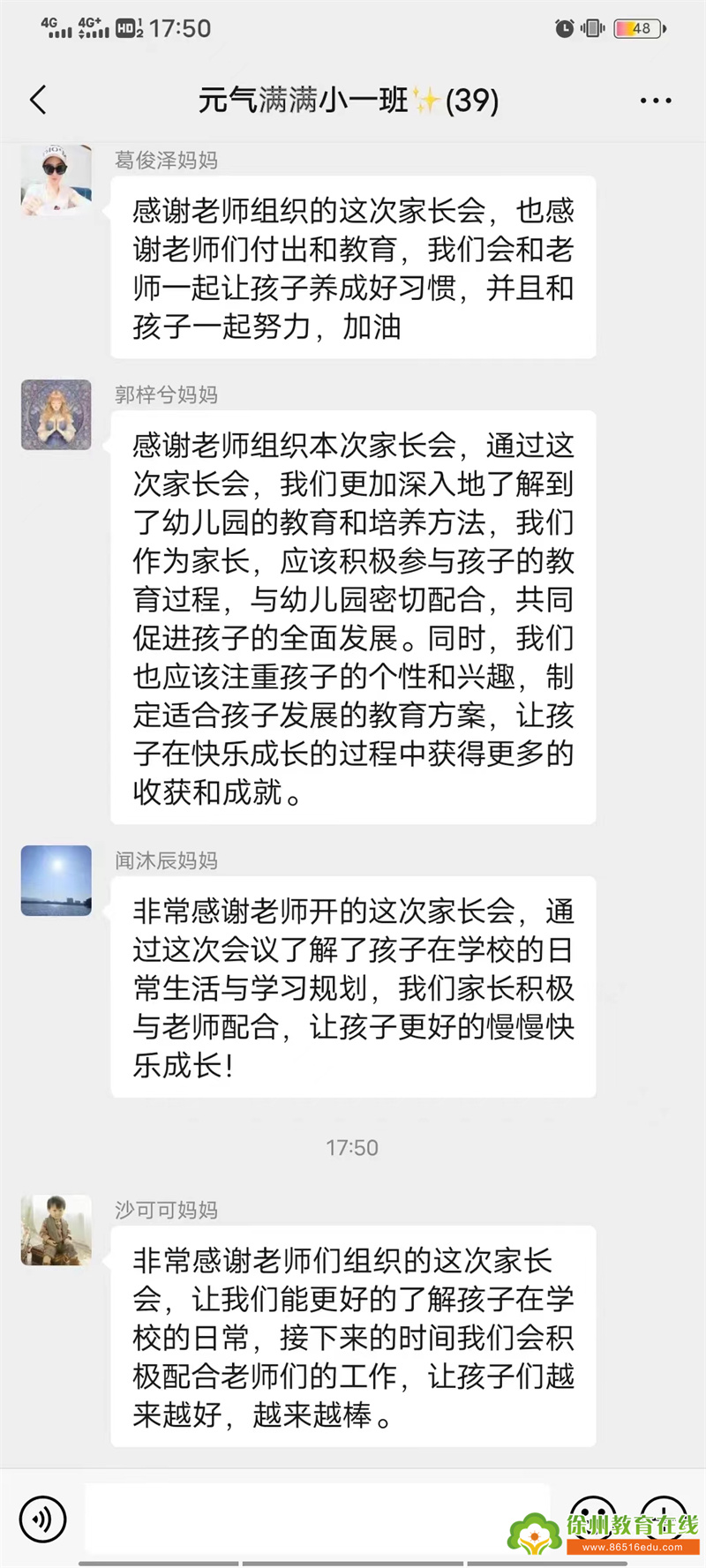Tap 闻沐辰妈妈's profile picture
Screen dimensions: 706x1568
coord(56,881)
